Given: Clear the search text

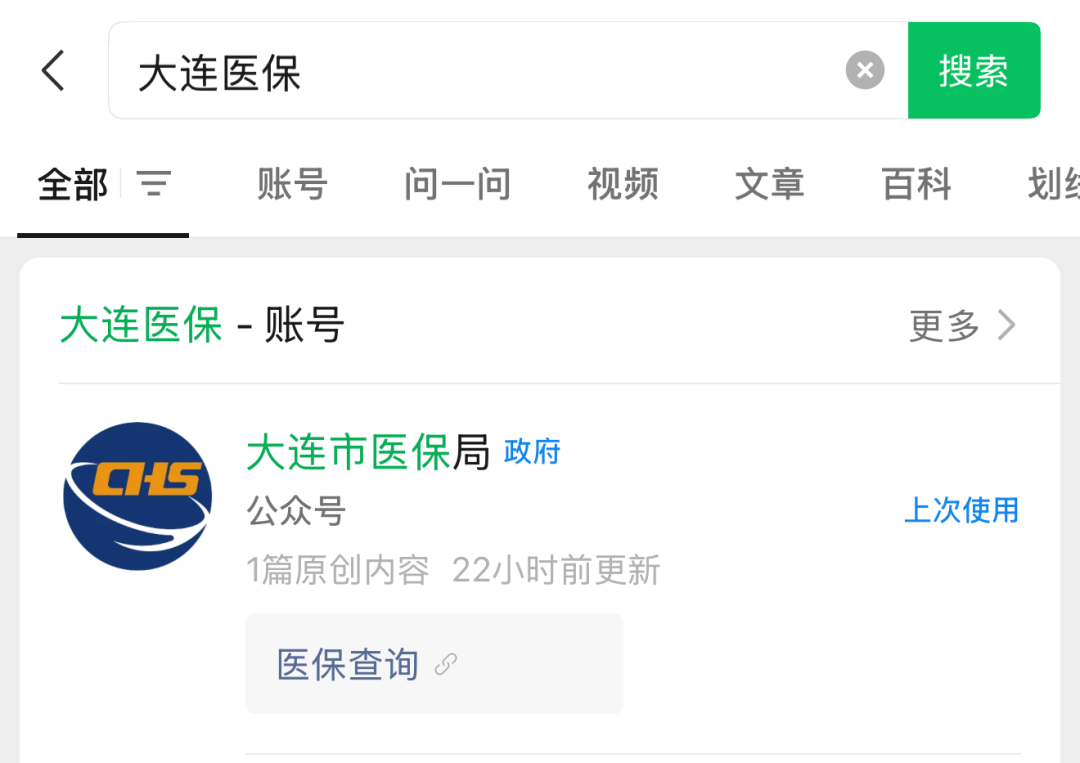Looking at the screenshot, I should (865, 71).
